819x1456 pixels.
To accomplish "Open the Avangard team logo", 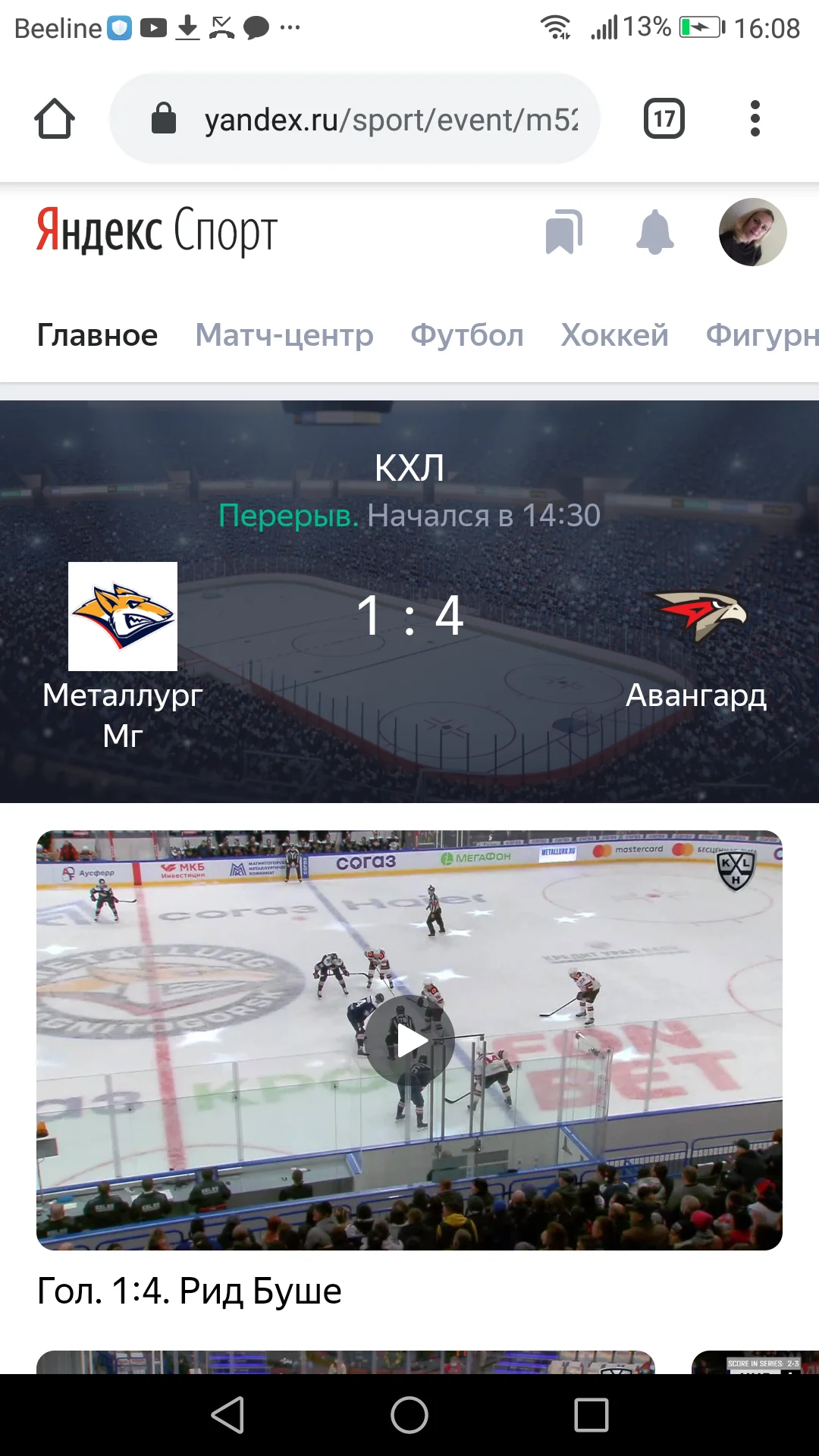I will click(x=703, y=614).
